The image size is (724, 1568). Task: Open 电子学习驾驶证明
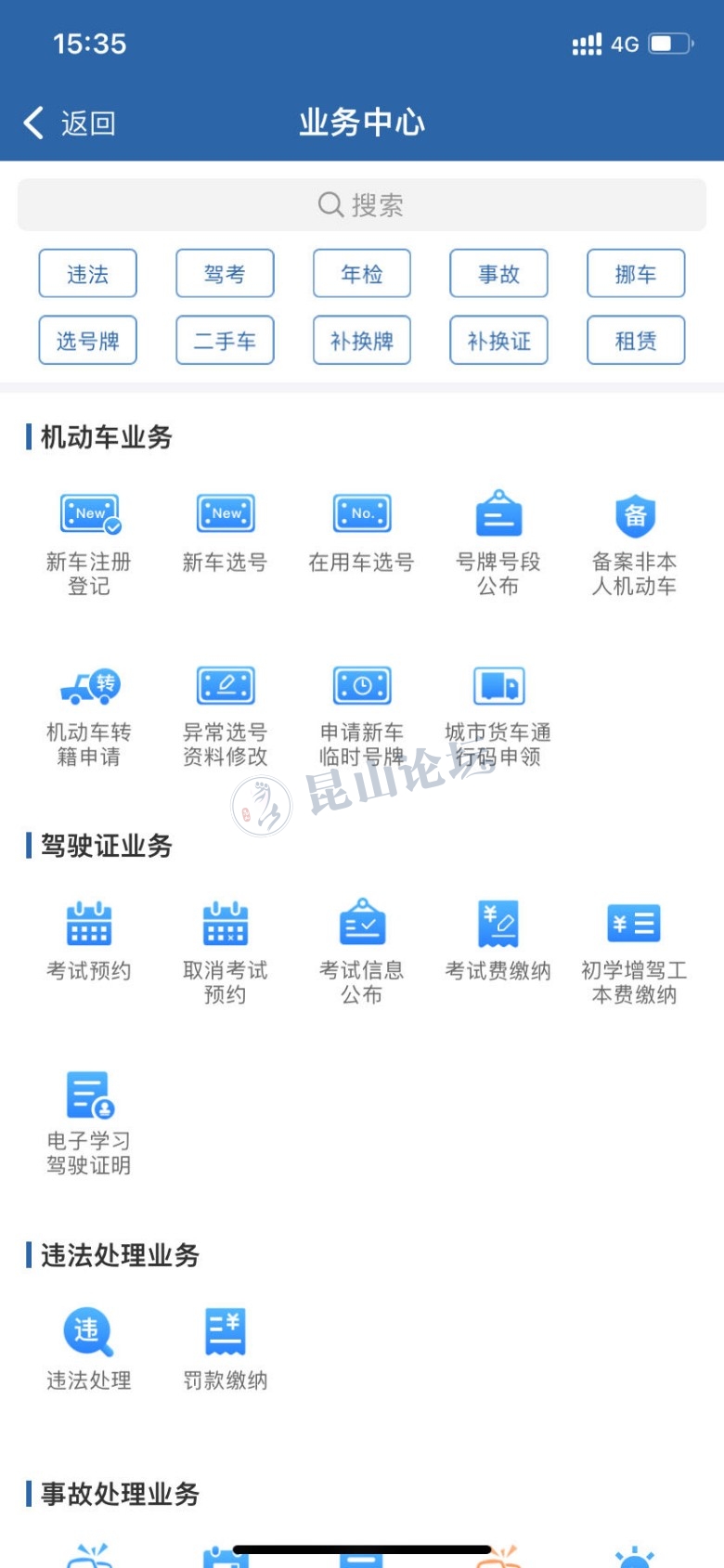89,1121
